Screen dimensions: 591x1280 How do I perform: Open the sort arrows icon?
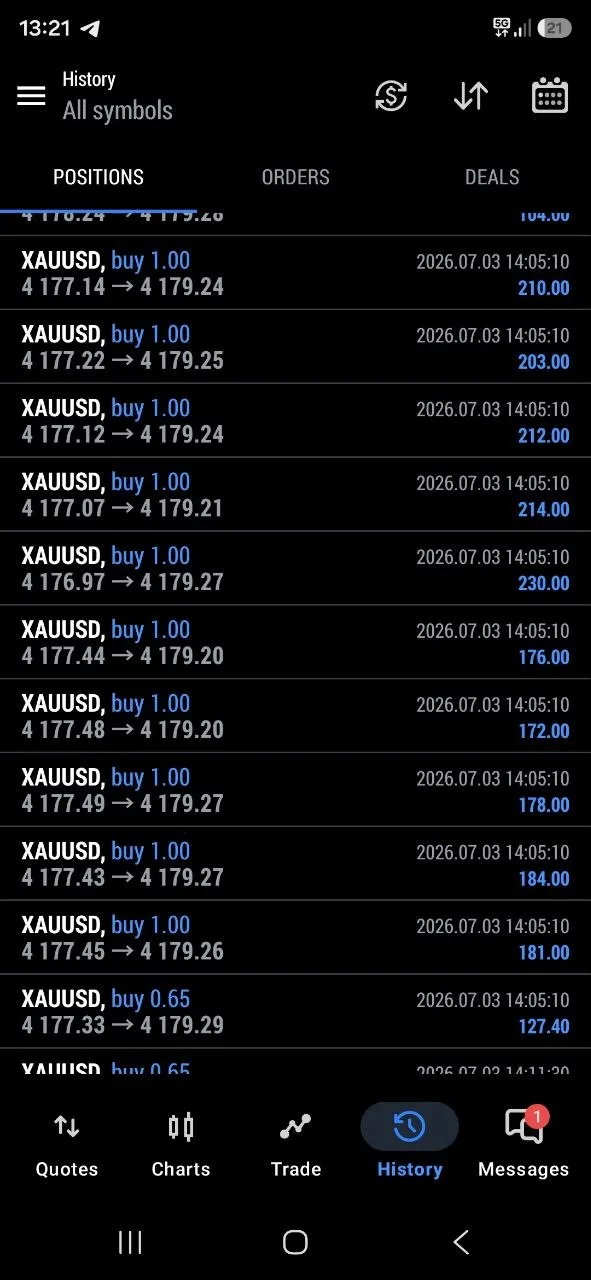pos(470,96)
